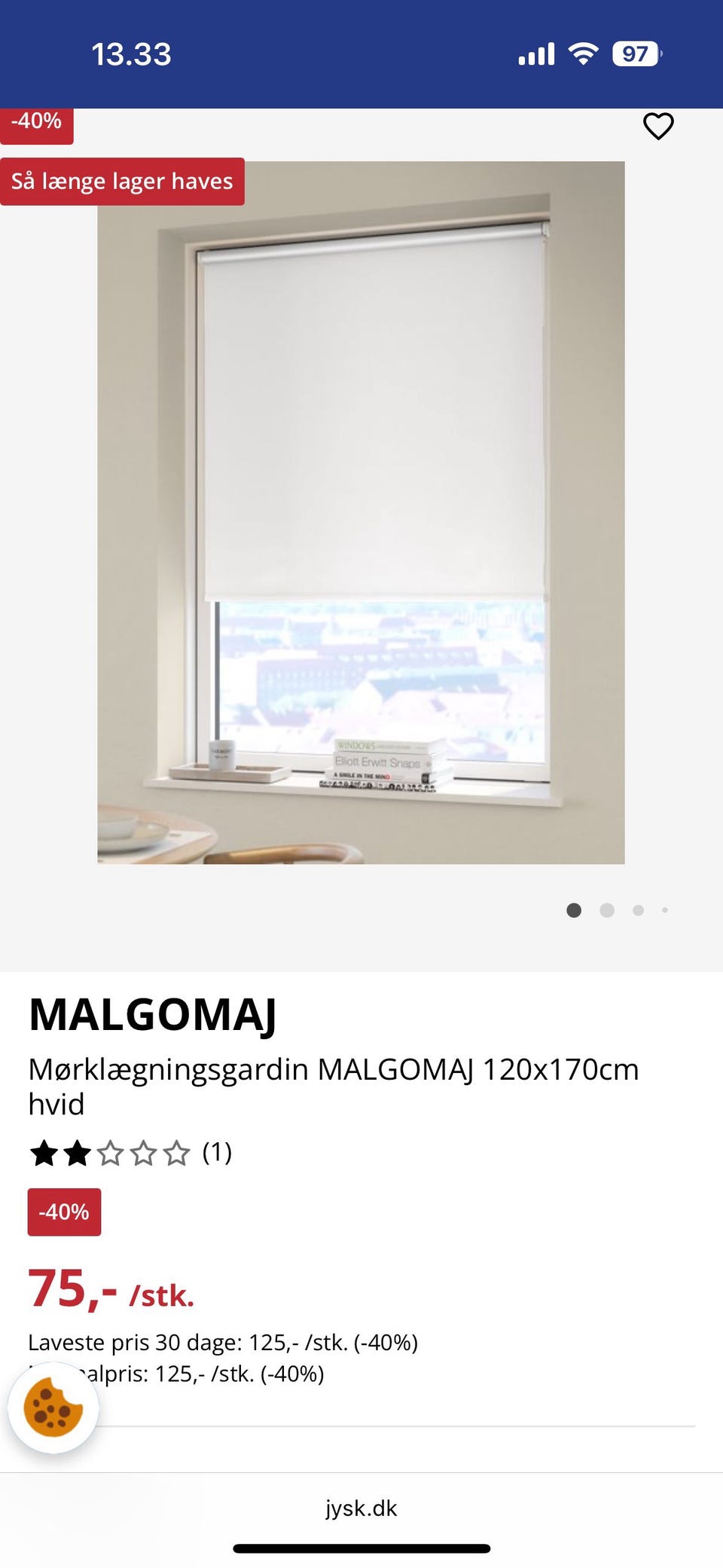This screenshot has width=723, height=1568.
Task: Tap the second filled rating star
Action: click(79, 1152)
